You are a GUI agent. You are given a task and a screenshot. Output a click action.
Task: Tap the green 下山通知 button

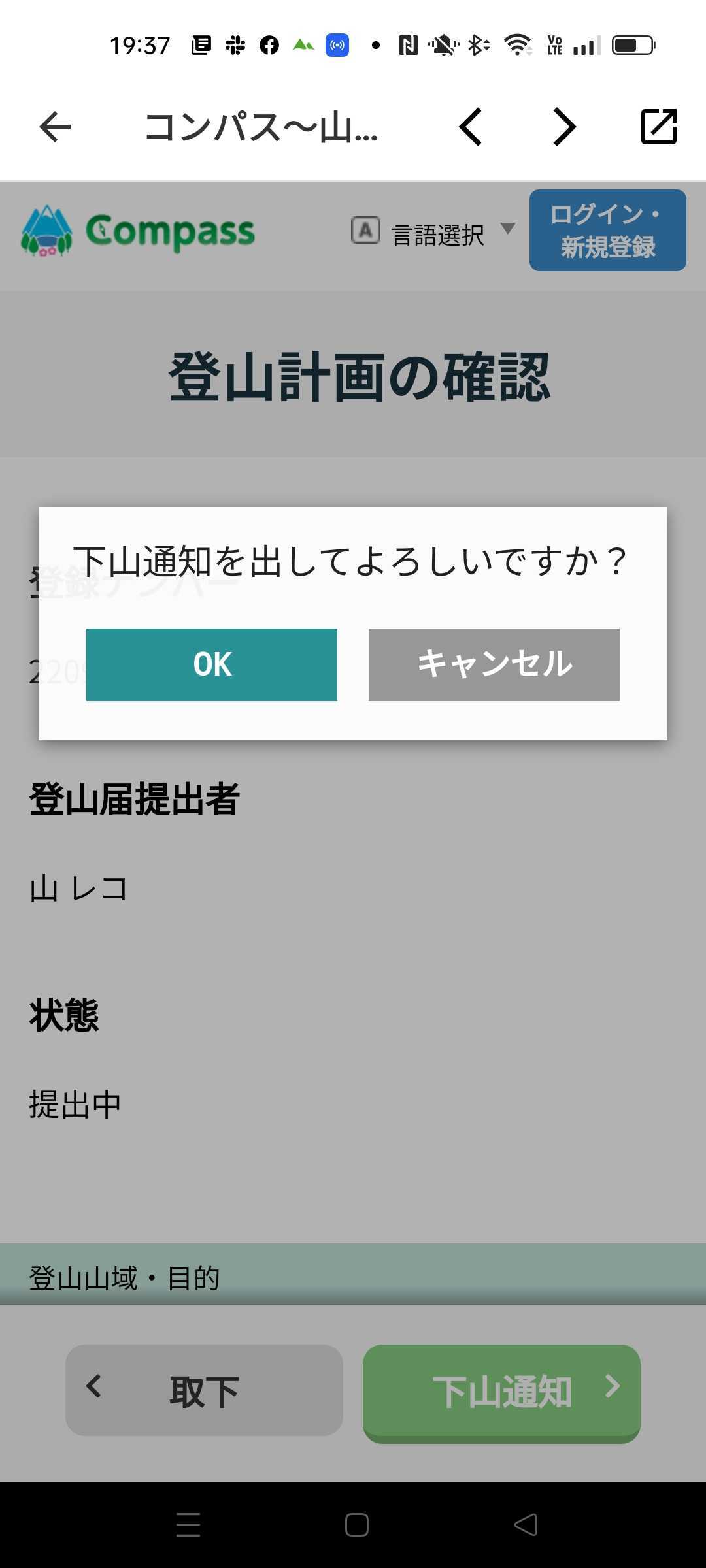coord(501,1393)
